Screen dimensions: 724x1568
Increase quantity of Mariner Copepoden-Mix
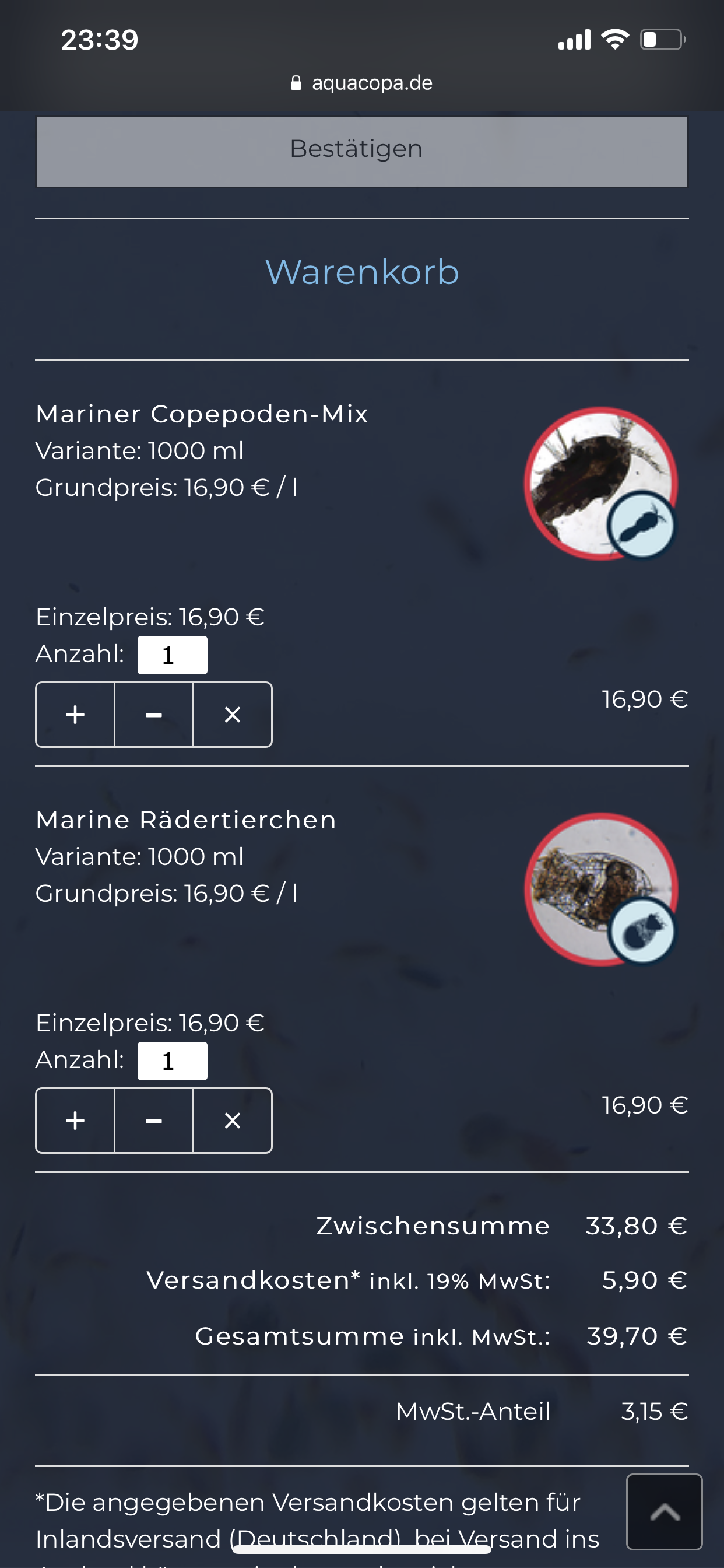click(x=75, y=715)
